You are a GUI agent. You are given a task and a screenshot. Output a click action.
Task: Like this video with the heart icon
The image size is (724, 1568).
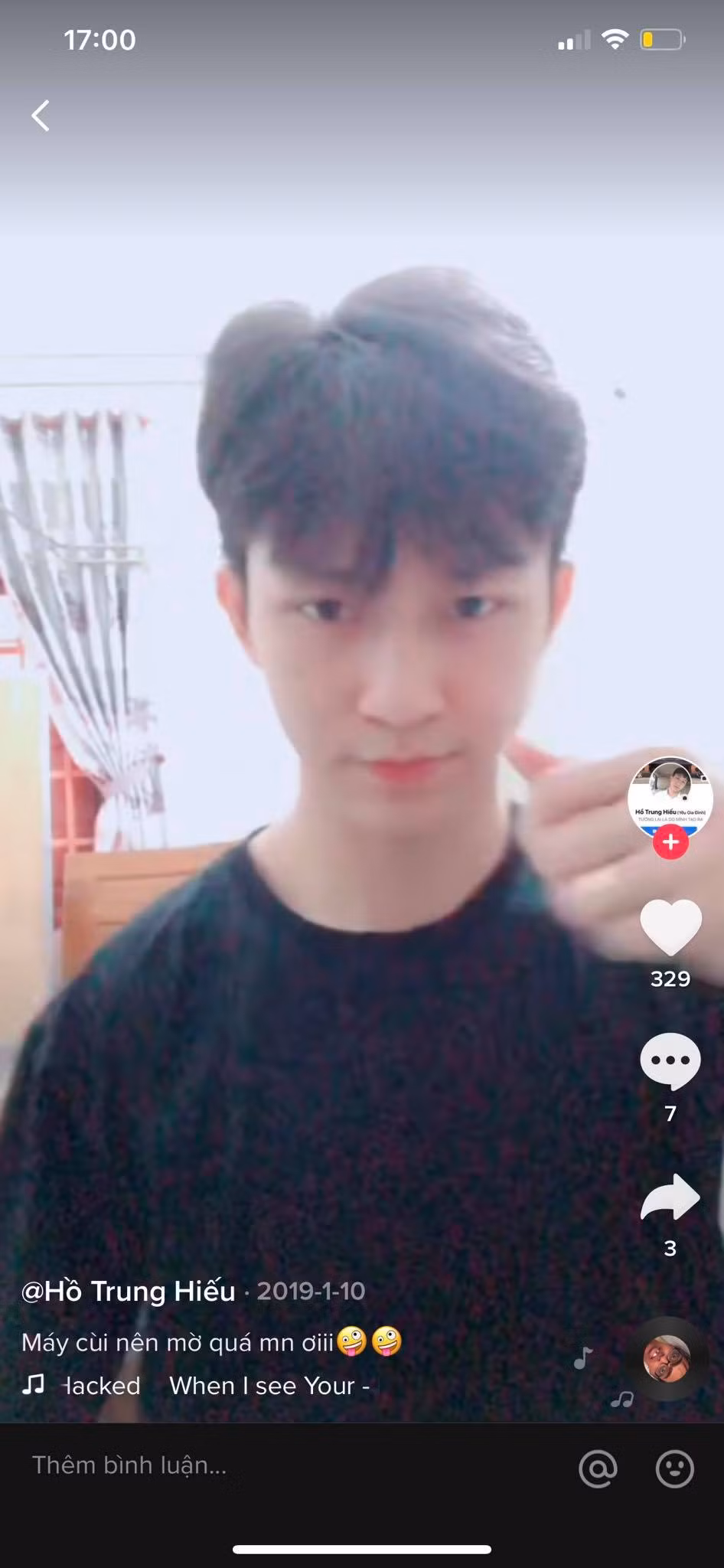click(670, 927)
